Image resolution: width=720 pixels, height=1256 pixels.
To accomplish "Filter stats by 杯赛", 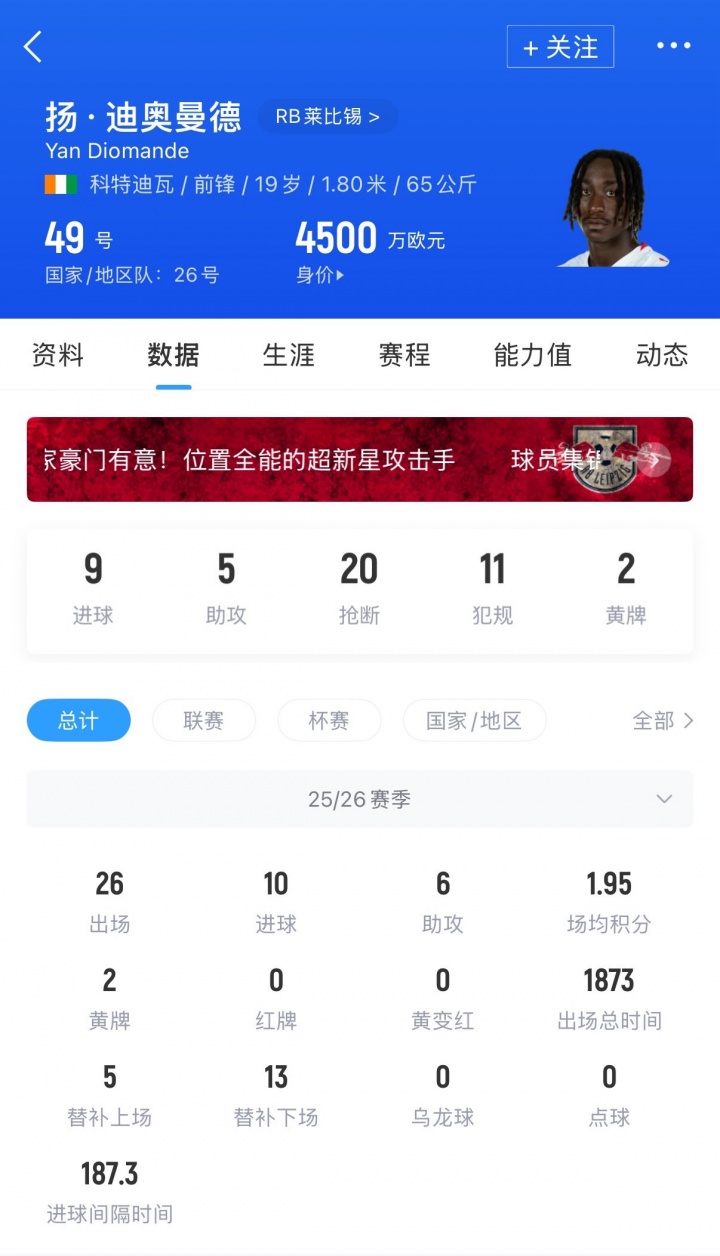I will (329, 720).
